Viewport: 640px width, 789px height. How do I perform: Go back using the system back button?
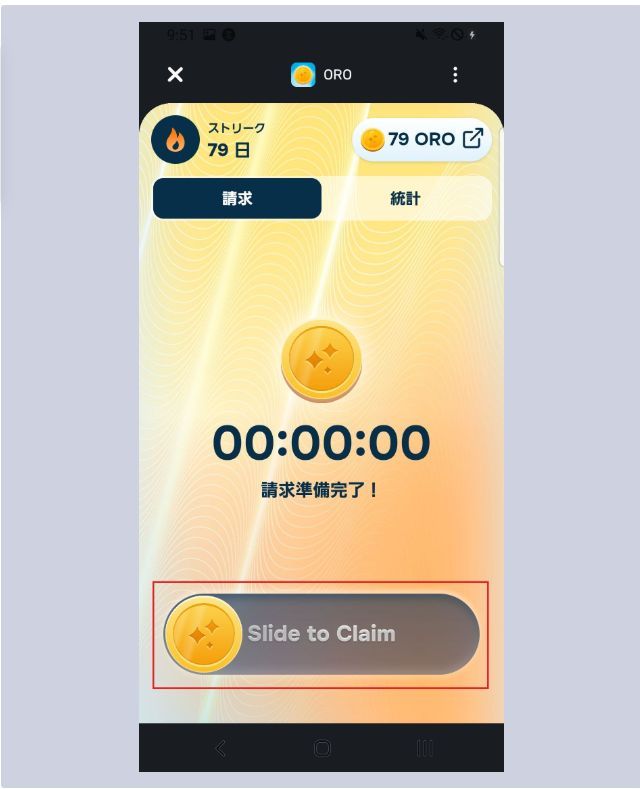point(221,748)
